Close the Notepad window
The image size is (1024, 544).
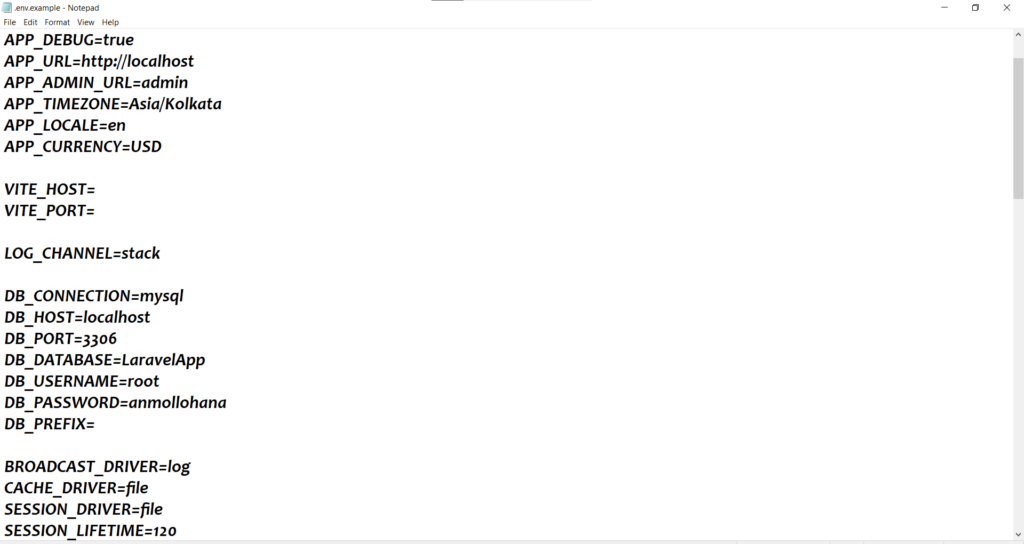tap(1007, 8)
